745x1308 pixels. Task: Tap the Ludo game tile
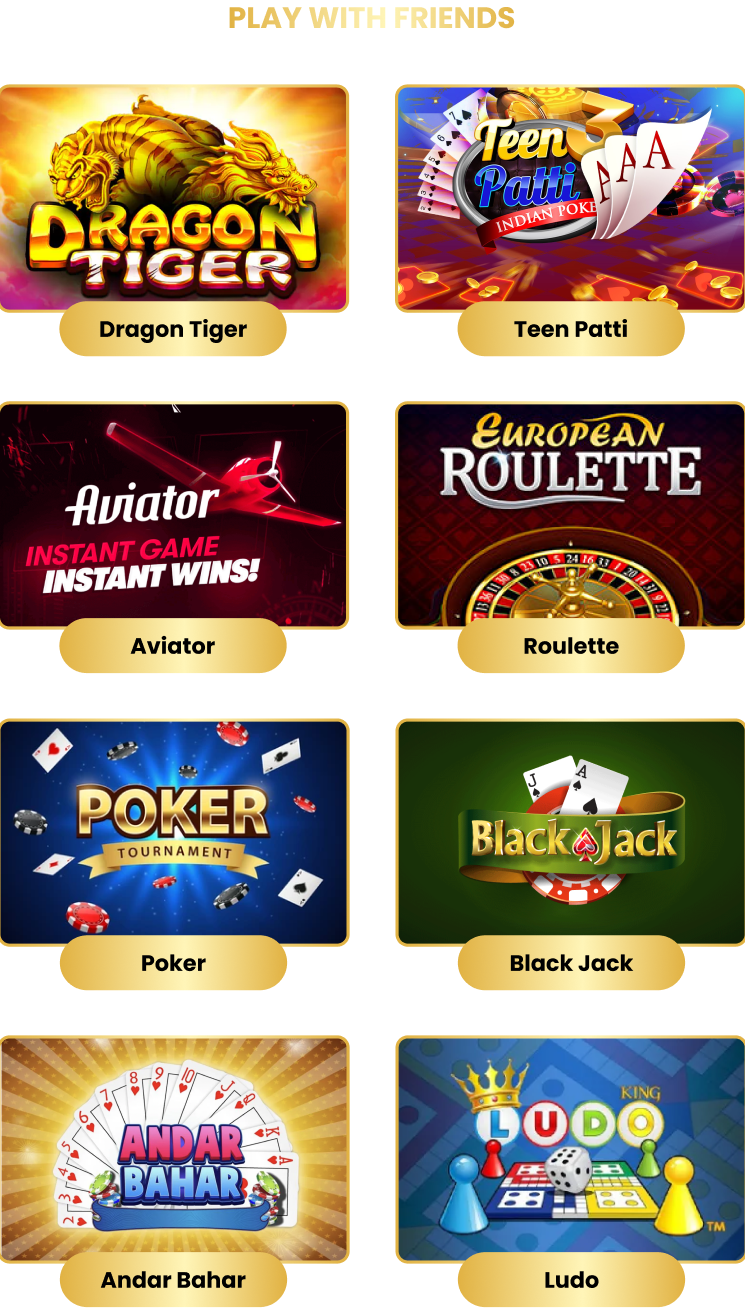pos(570,1149)
